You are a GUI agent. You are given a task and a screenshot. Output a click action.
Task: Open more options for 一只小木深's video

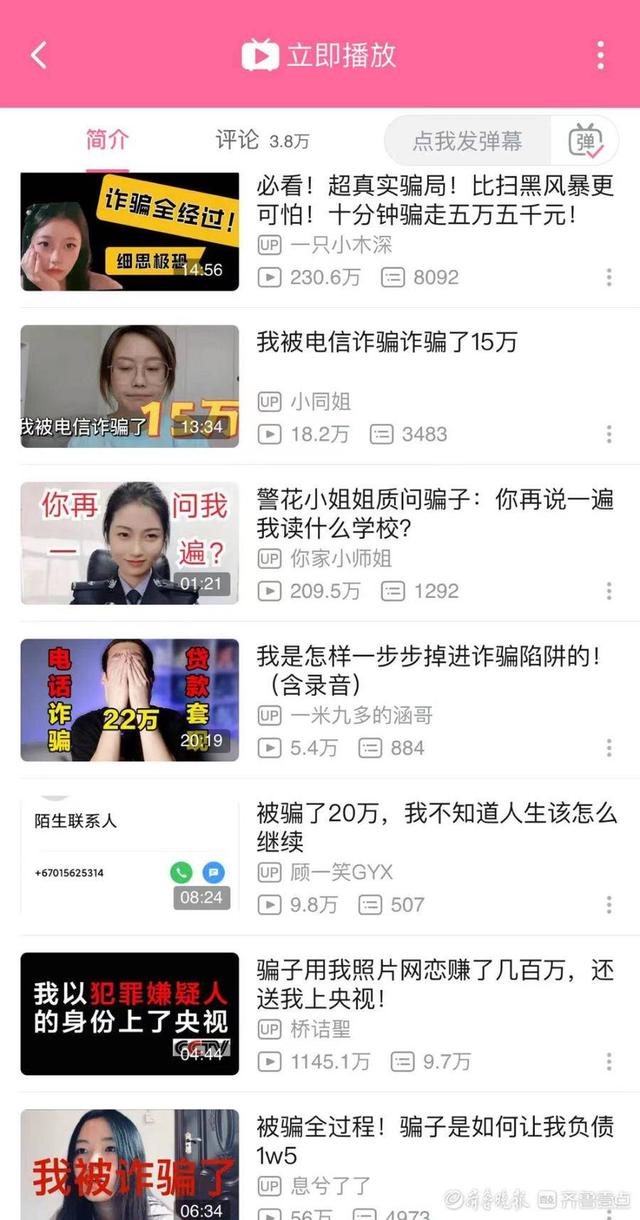click(609, 277)
